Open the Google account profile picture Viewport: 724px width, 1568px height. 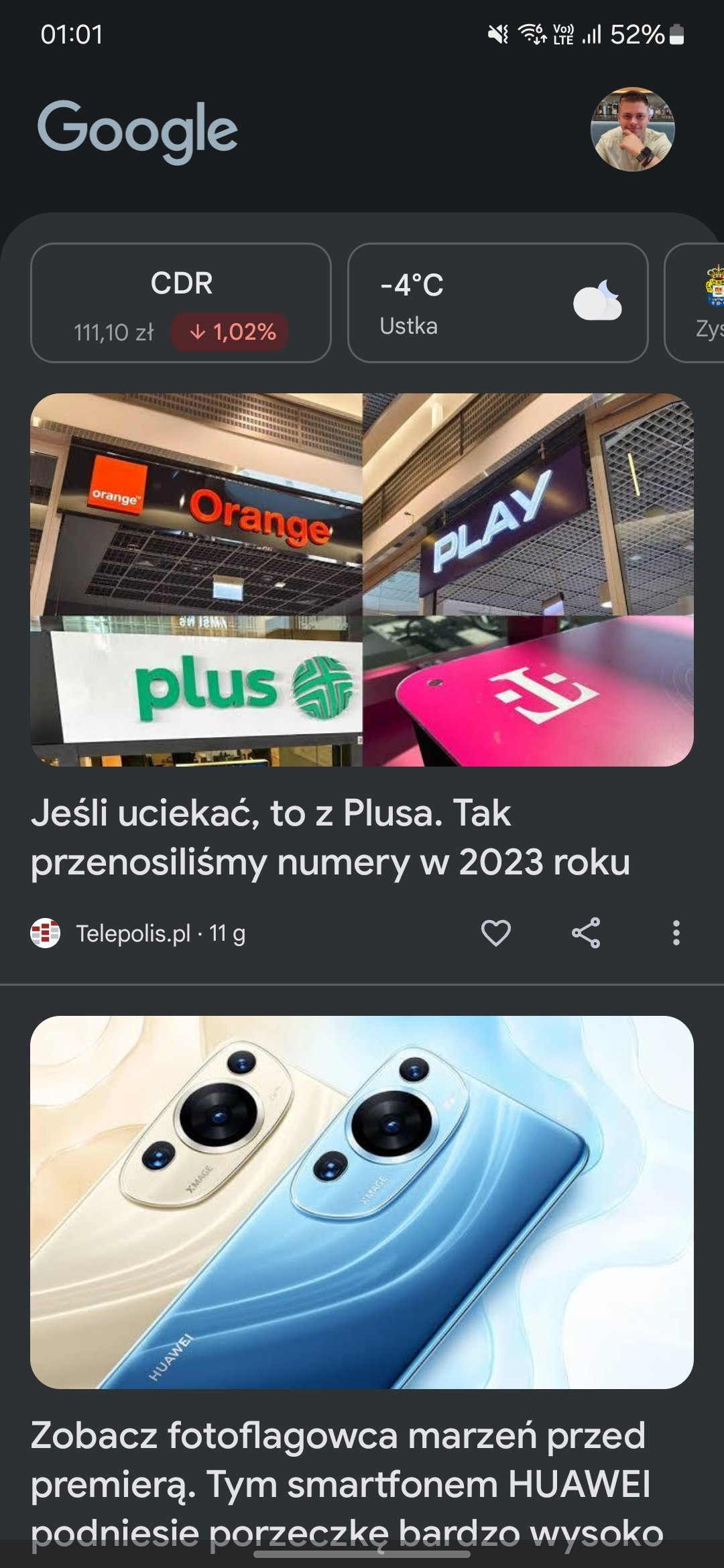632,129
